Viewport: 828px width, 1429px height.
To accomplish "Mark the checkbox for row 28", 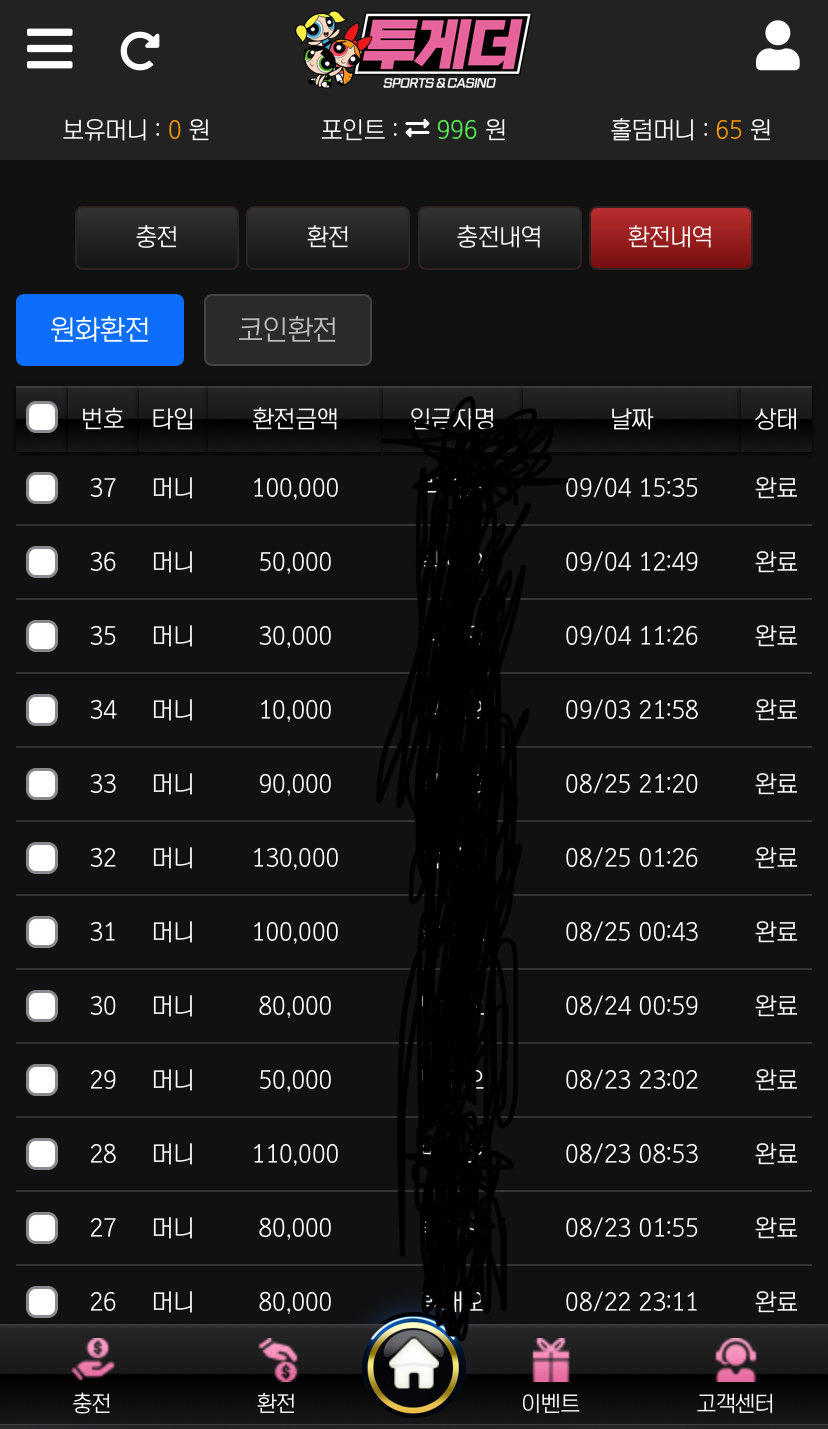I will point(42,1154).
